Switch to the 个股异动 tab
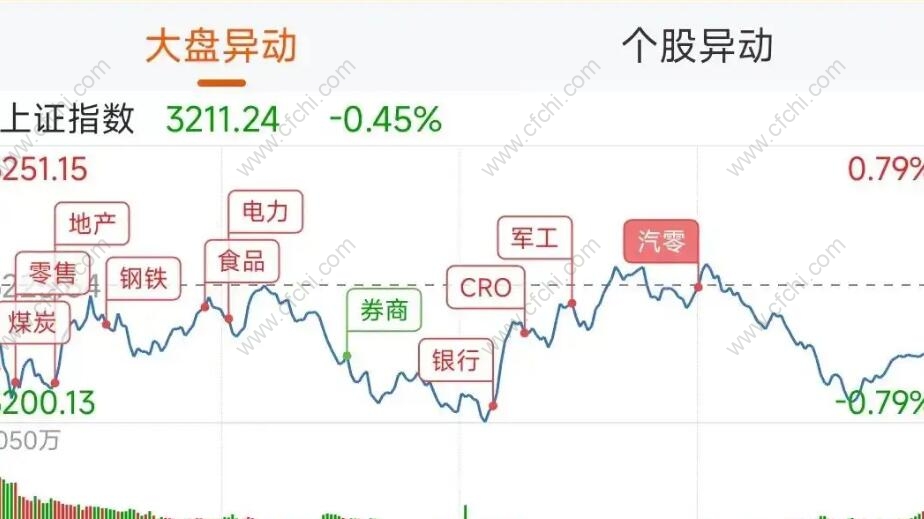Screen dimensions: 924x519 tap(697, 46)
